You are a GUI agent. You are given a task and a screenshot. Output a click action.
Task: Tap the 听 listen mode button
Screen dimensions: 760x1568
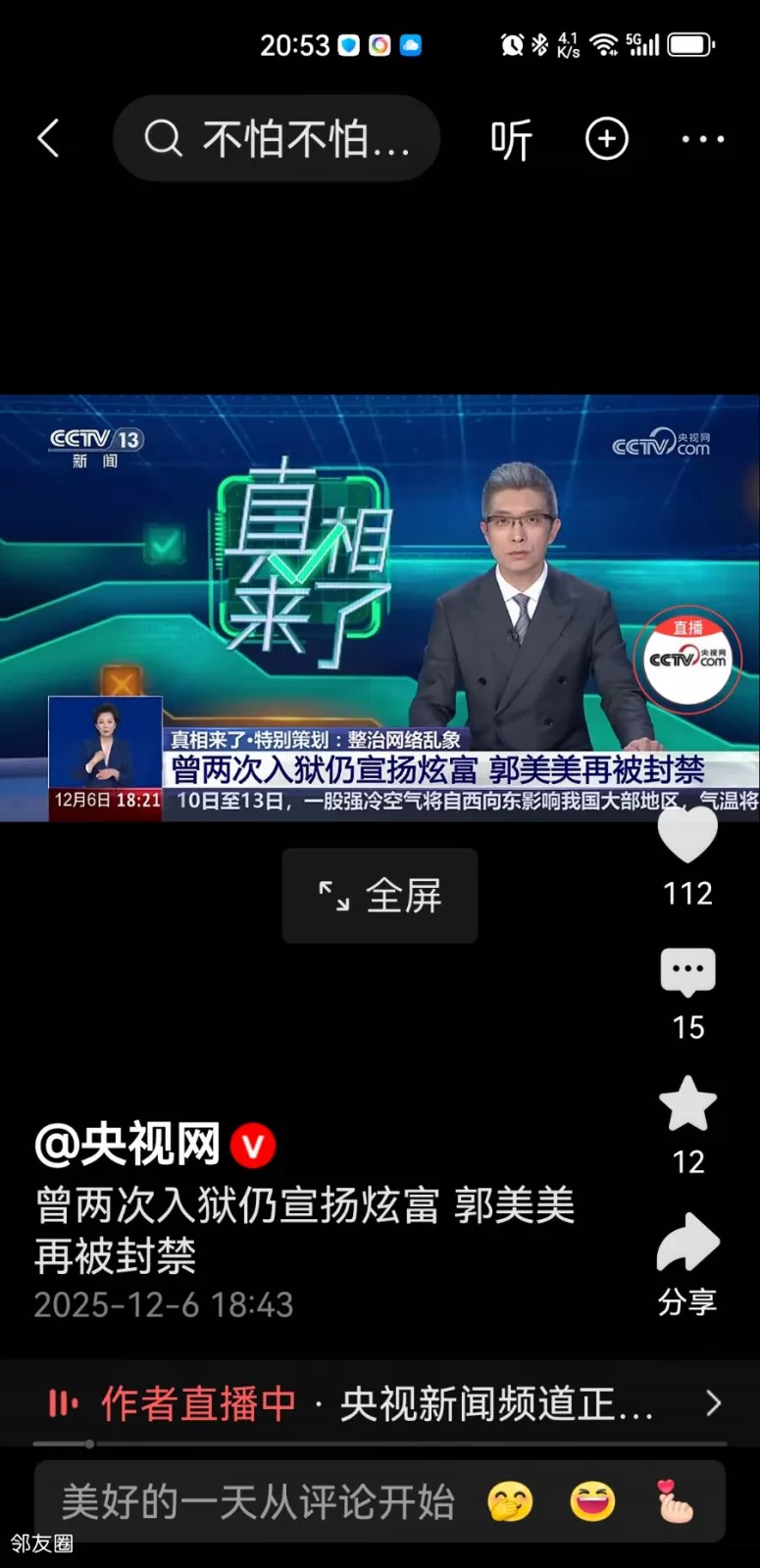click(511, 140)
